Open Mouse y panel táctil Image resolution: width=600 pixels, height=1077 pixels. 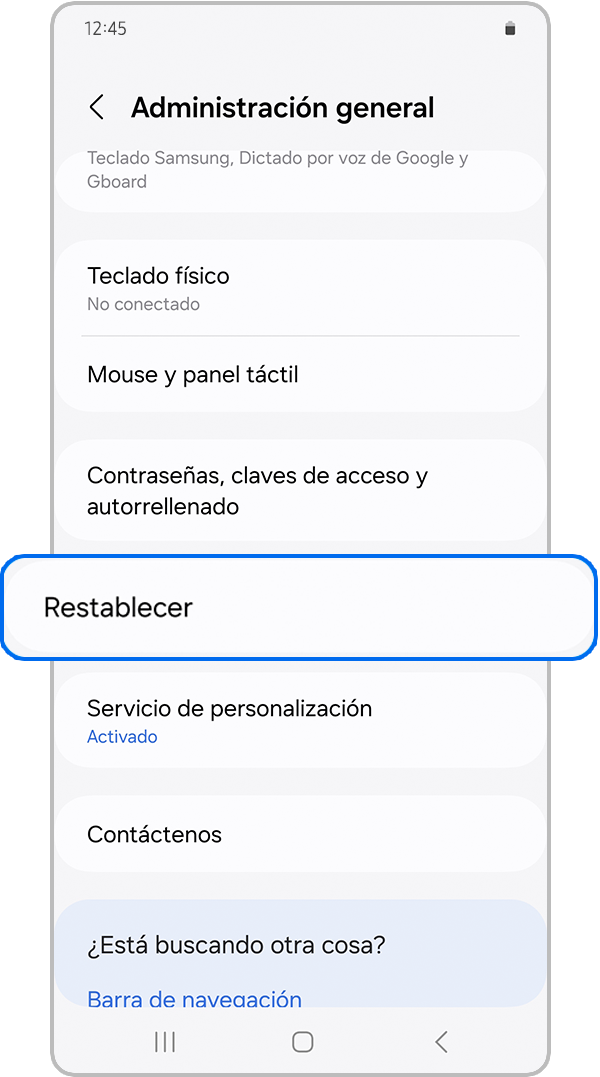point(300,375)
